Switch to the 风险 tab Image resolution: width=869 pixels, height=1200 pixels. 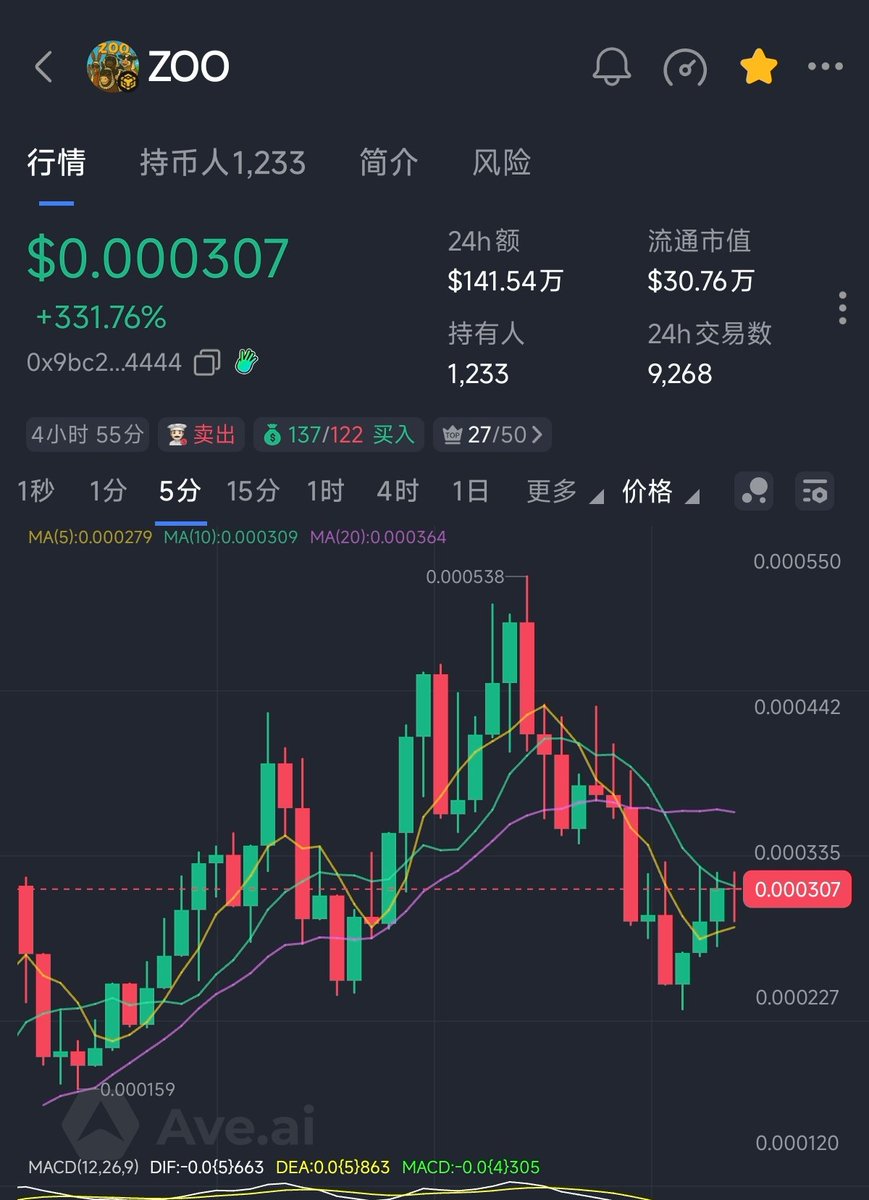pyautogui.click(x=501, y=163)
